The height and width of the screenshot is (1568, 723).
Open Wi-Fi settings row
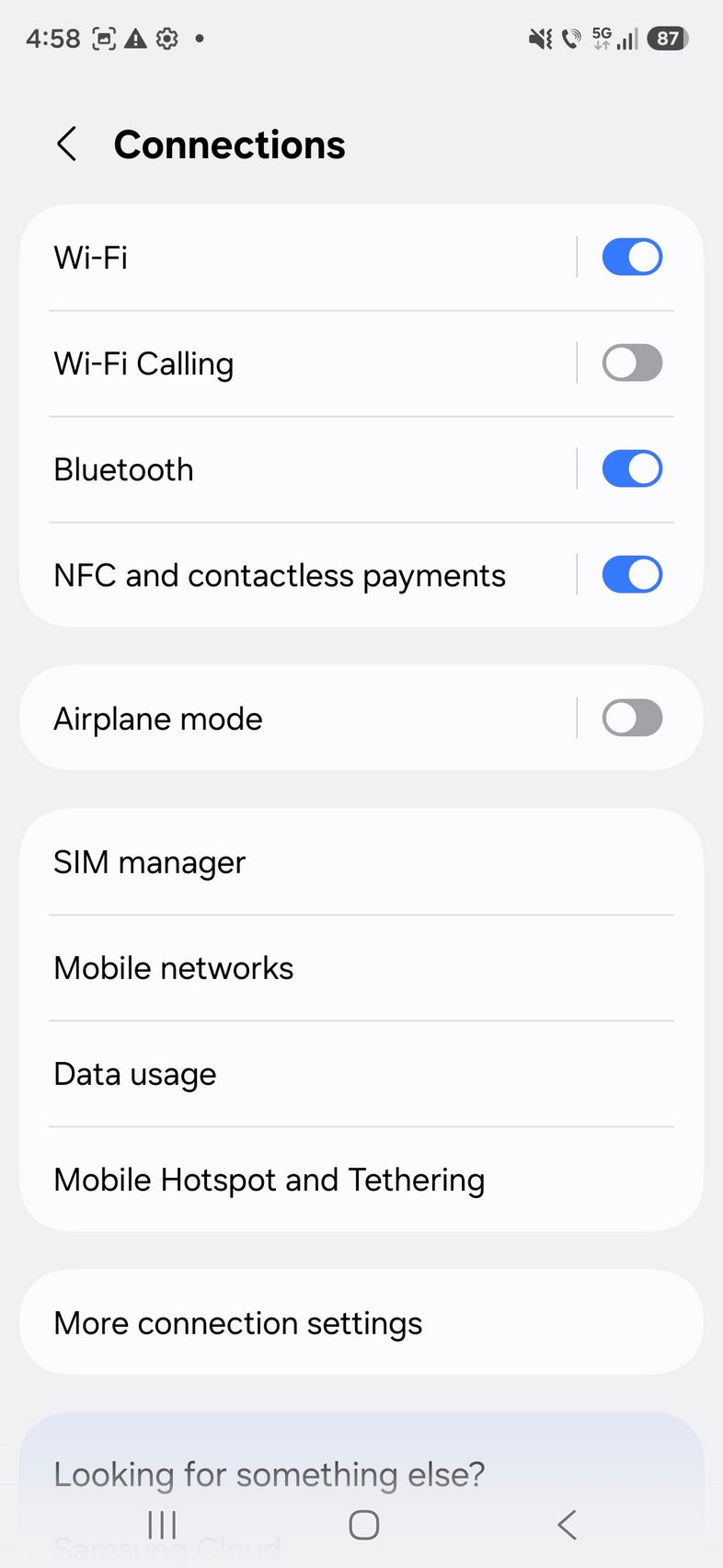tap(276, 258)
